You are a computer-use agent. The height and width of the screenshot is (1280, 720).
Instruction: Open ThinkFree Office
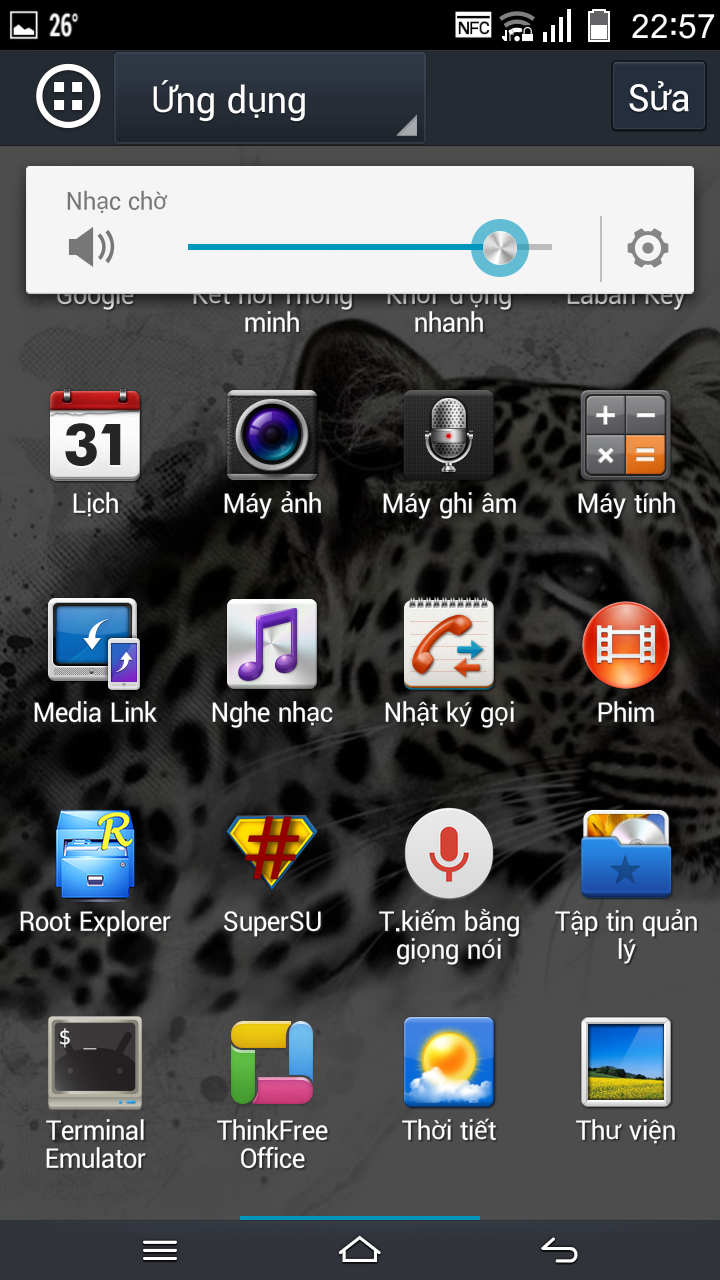[x=272, y=1095]
